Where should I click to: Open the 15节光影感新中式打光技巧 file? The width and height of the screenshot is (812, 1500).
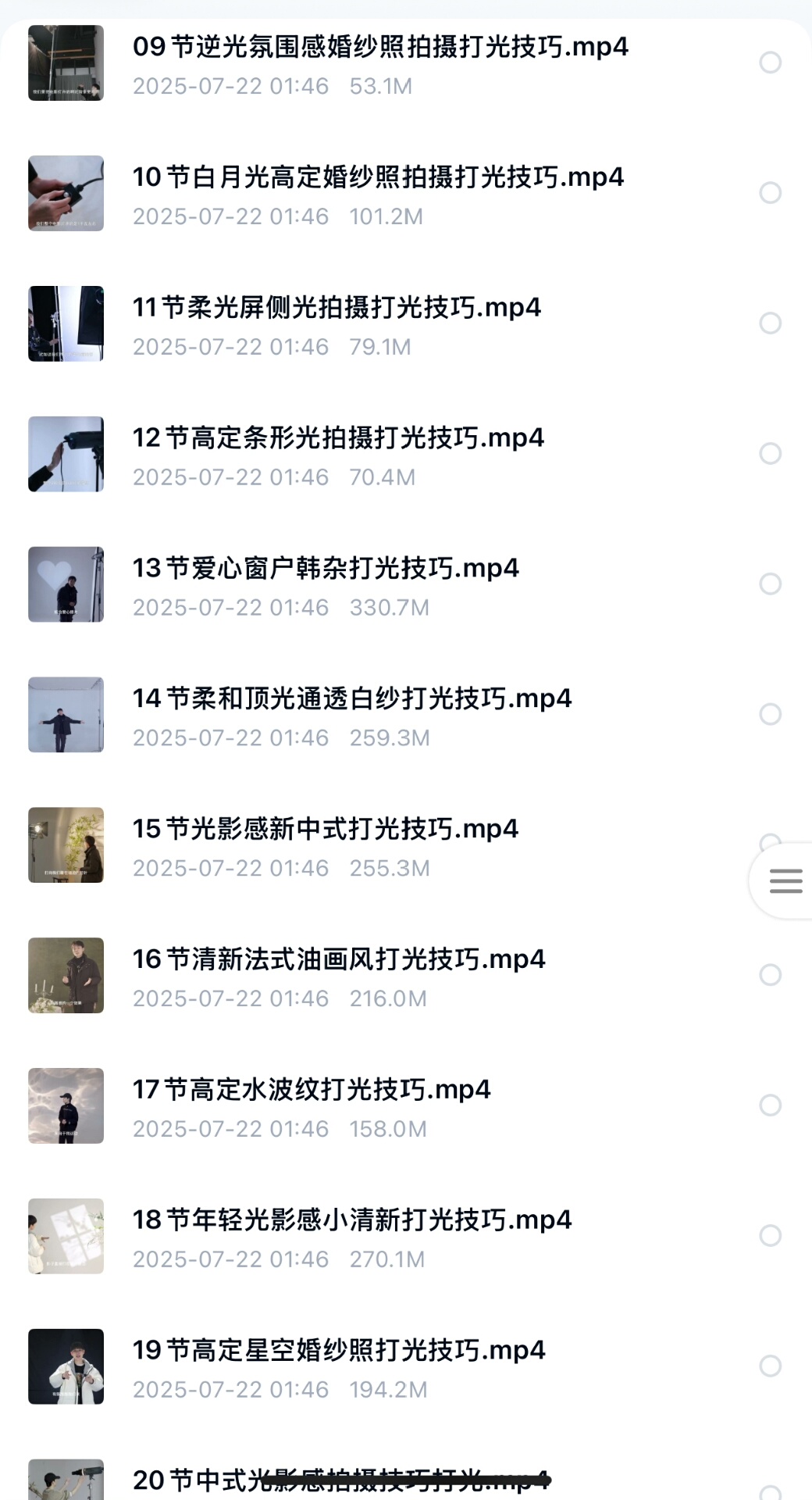325,829
